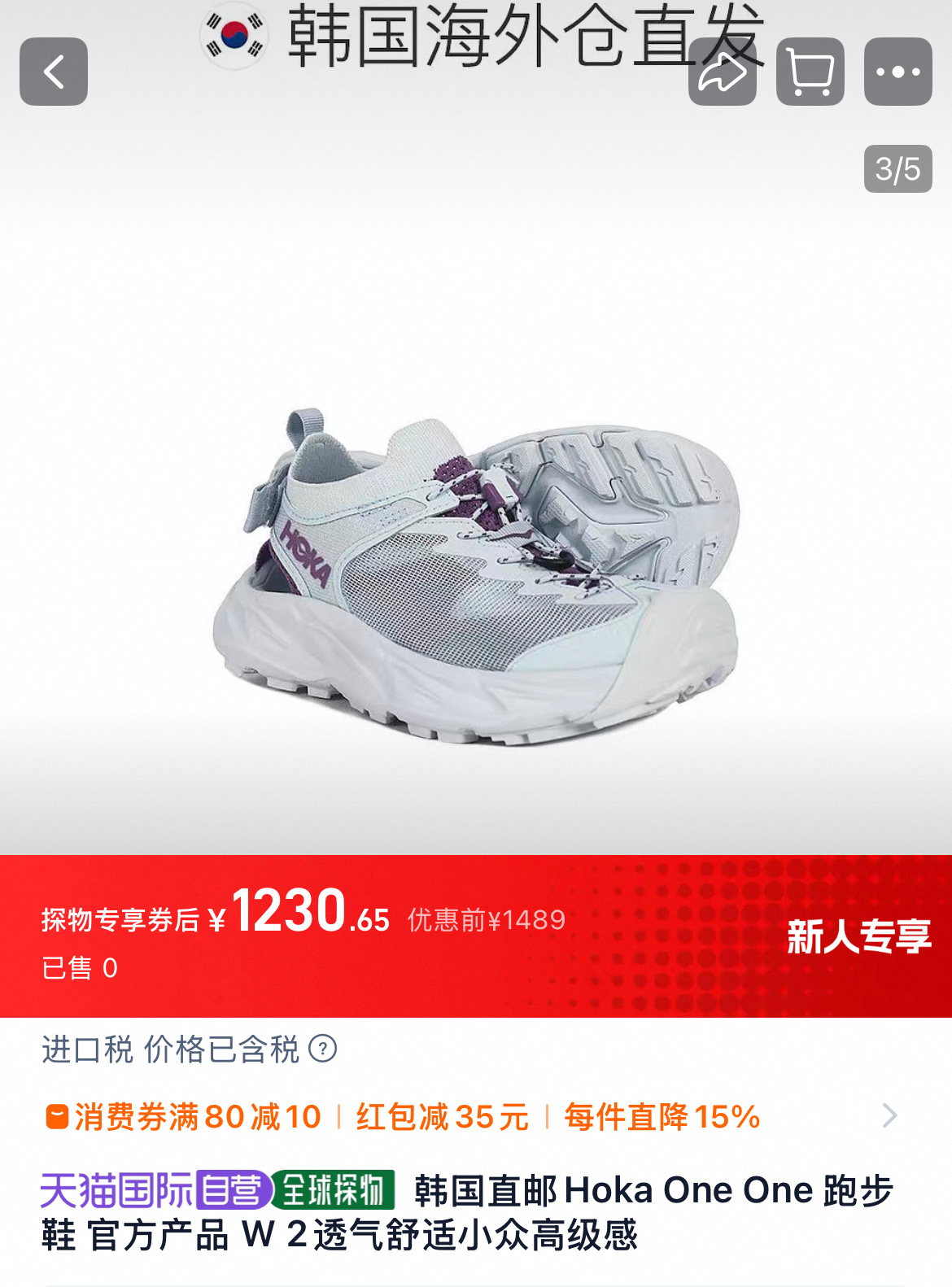The height and width of the screenshot is (1287, 952).
Task: Go back using the top-left arrow
Action: click(54, 72)
